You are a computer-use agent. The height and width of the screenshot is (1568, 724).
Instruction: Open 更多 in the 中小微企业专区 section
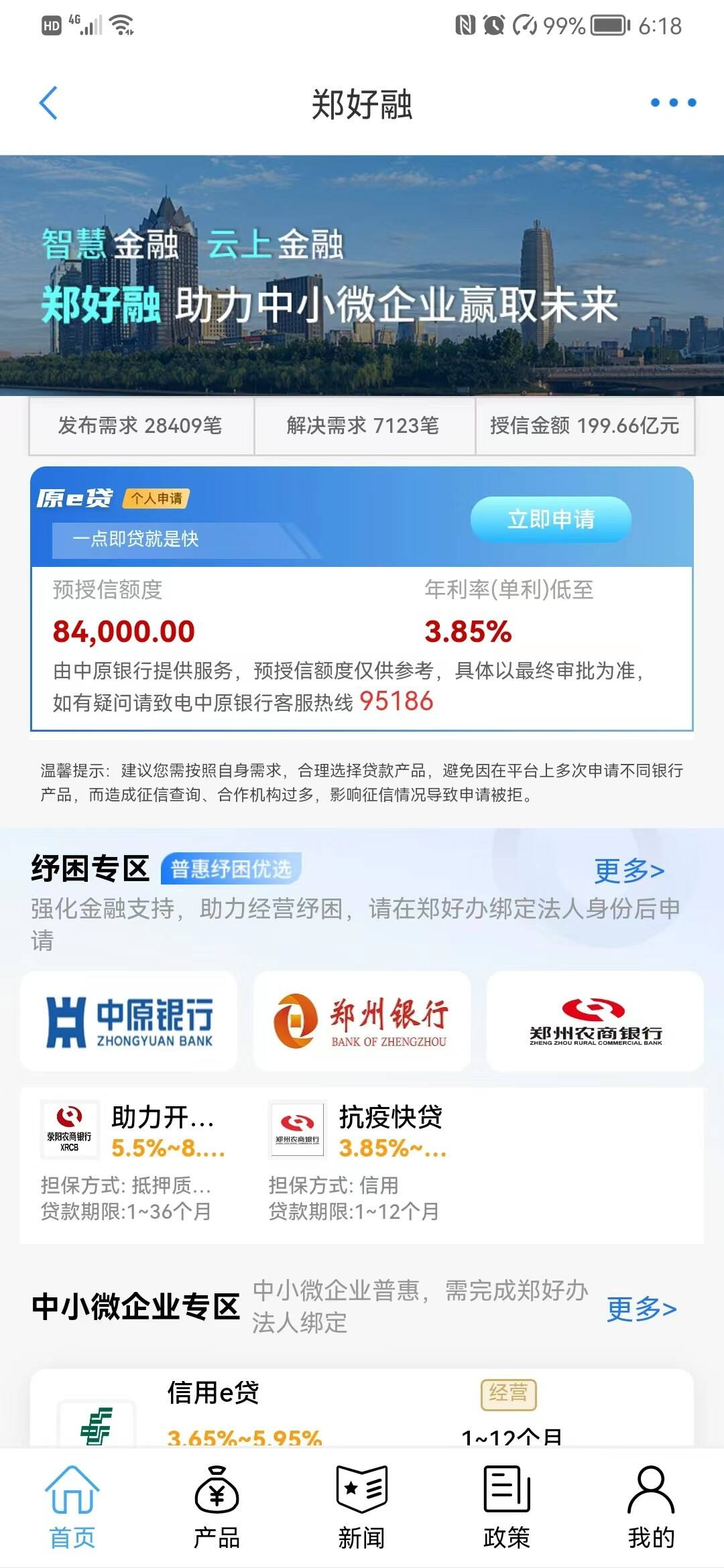641,1308
